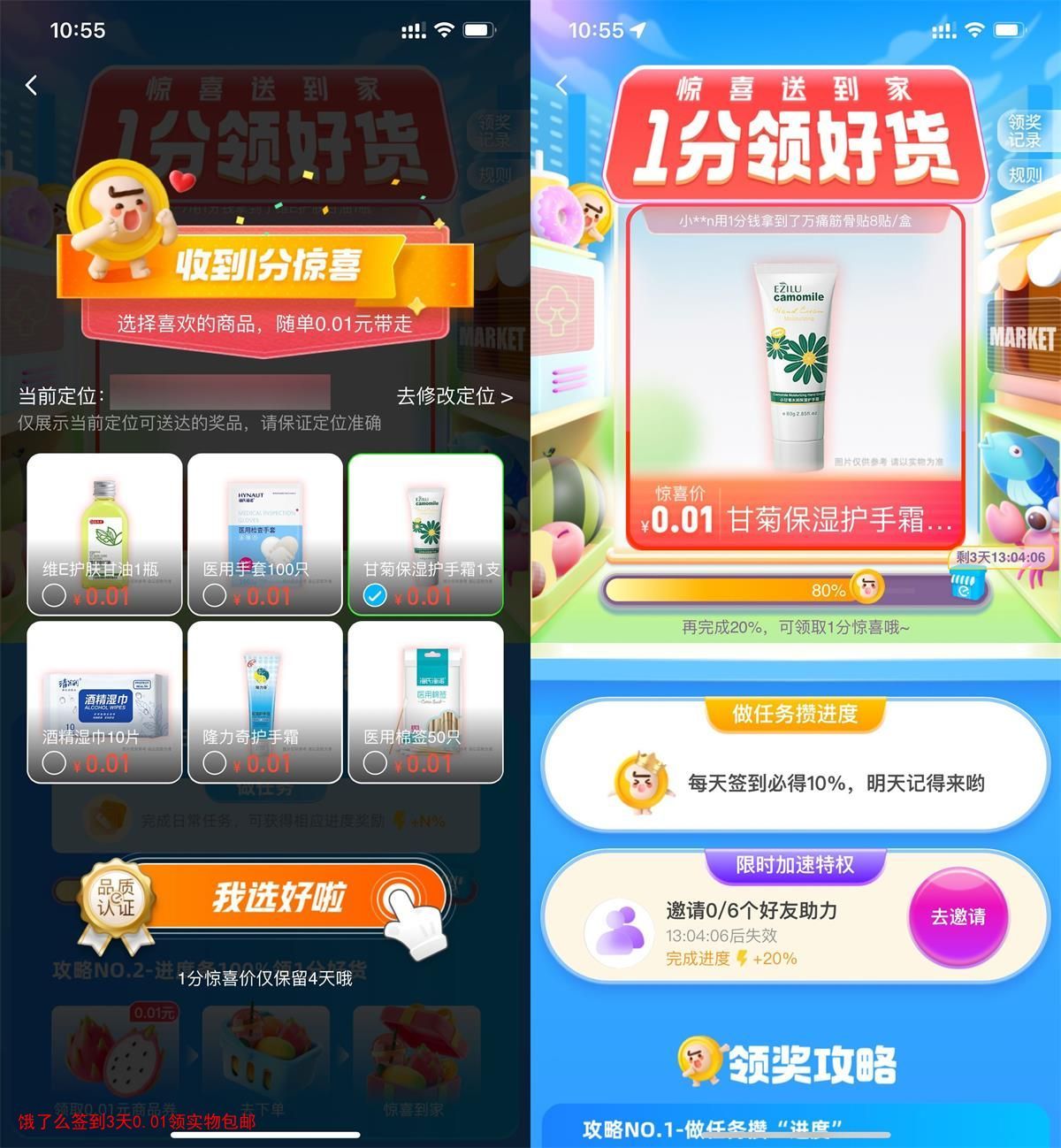
Task: Open 去修改定位 to change location
Action: click(454, 396)
